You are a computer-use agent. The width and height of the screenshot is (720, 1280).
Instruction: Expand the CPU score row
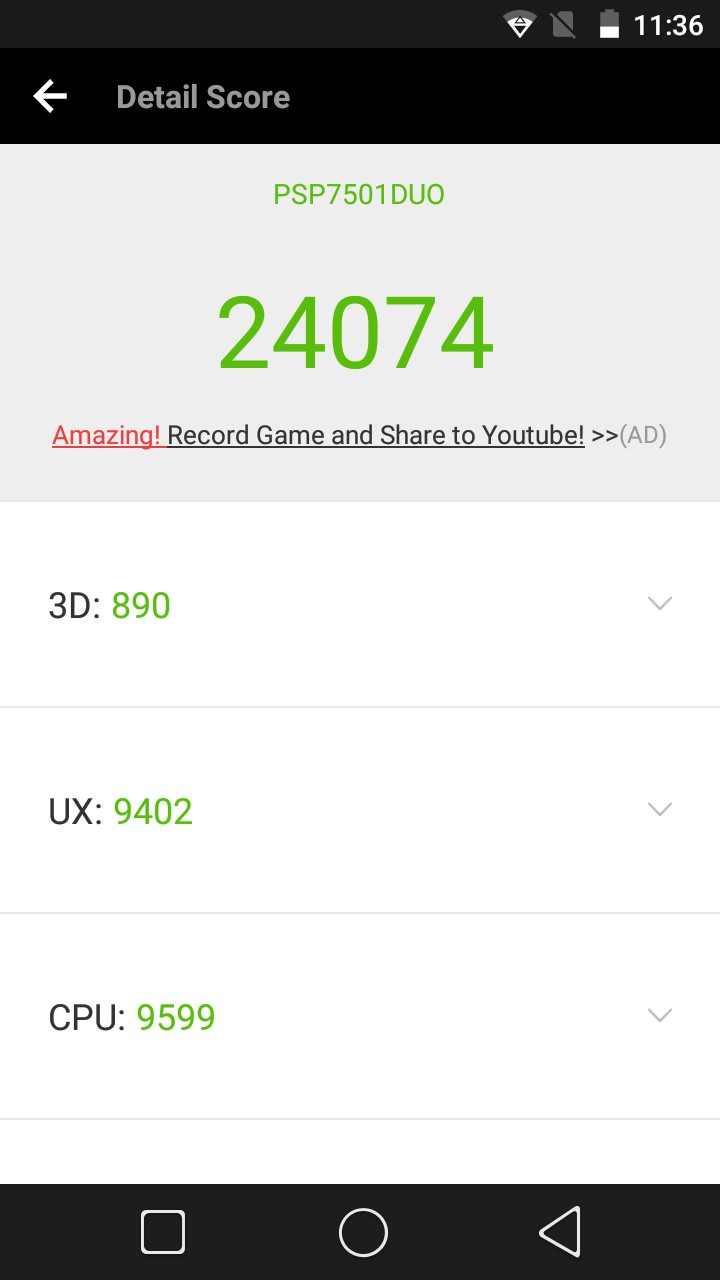coord(659,1016)
